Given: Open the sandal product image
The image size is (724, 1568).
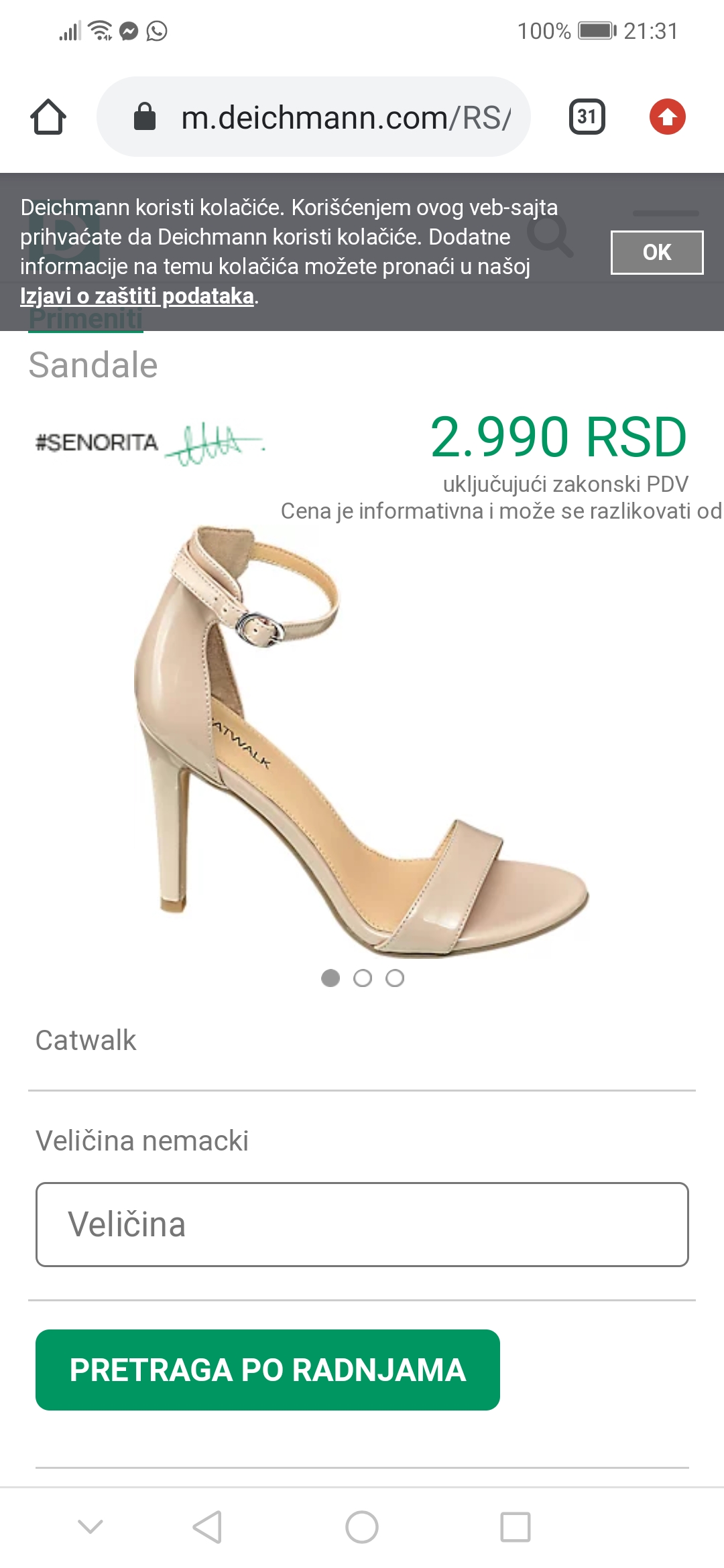Looking at the screenshot, I should [x=362, y=740].
